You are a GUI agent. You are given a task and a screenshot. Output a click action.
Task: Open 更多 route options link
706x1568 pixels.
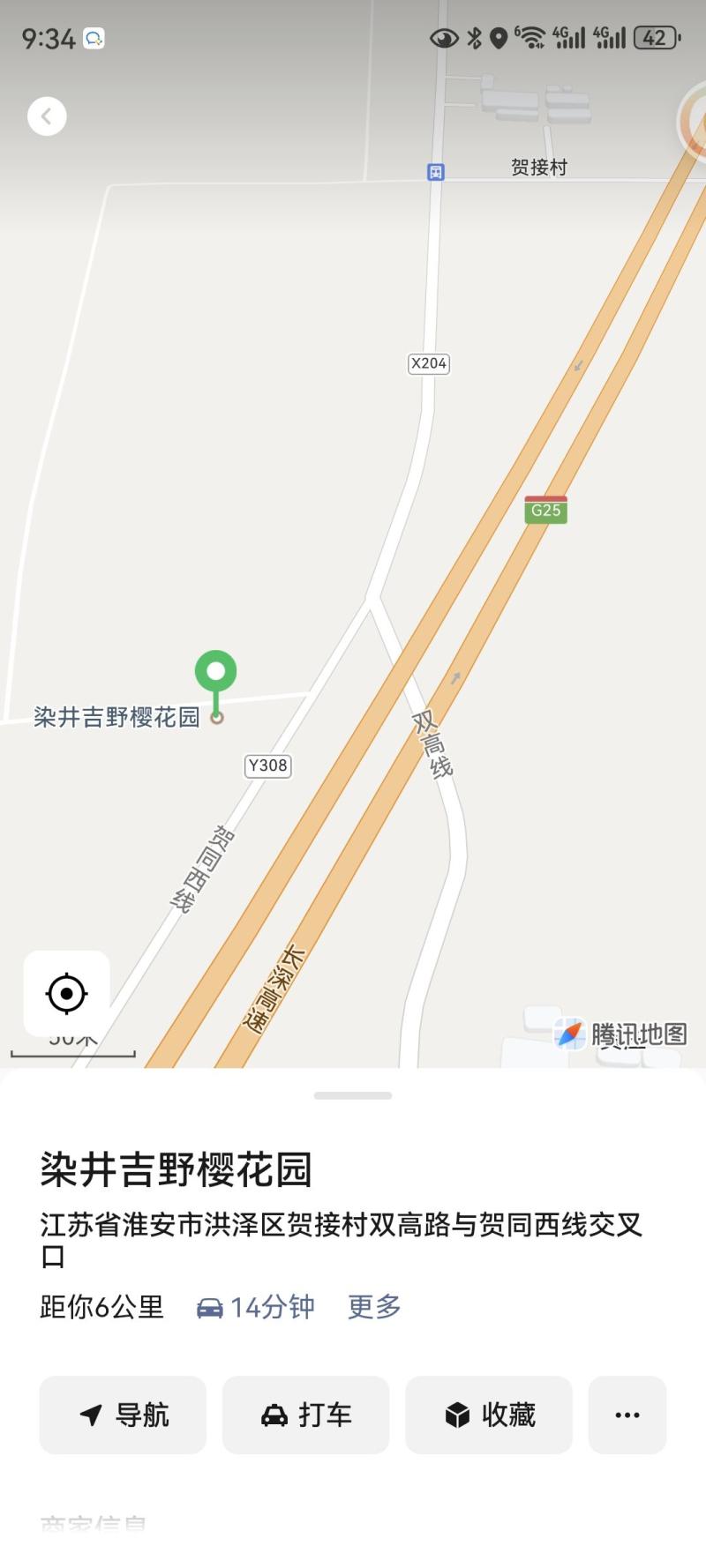374,1306
